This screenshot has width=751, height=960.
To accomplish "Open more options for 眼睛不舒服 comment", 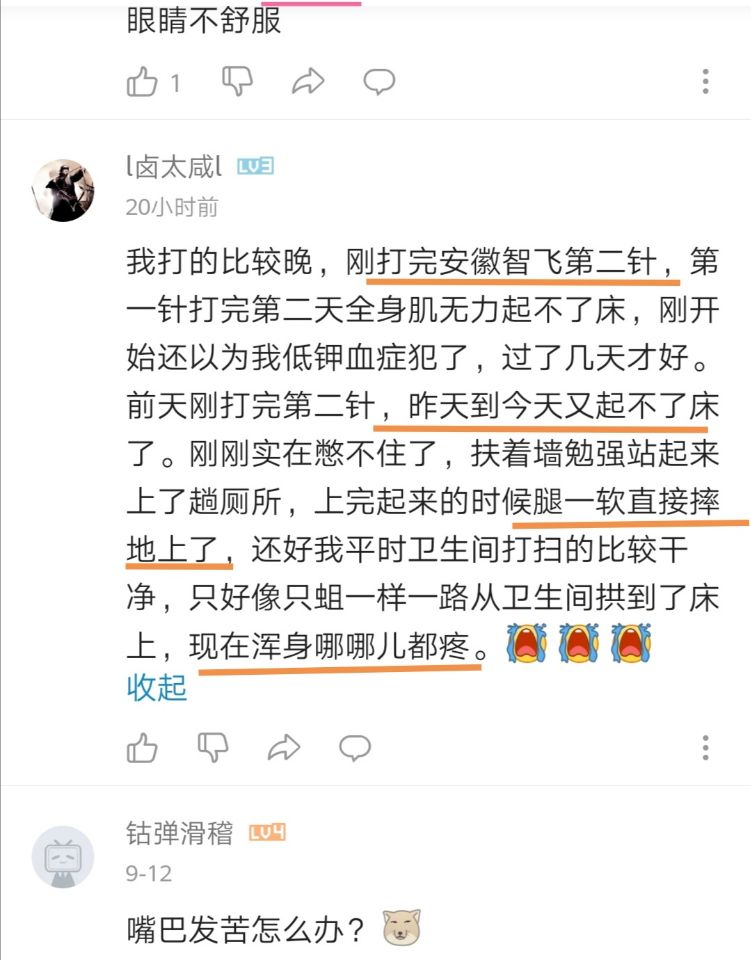I will [x=706, y=82].
